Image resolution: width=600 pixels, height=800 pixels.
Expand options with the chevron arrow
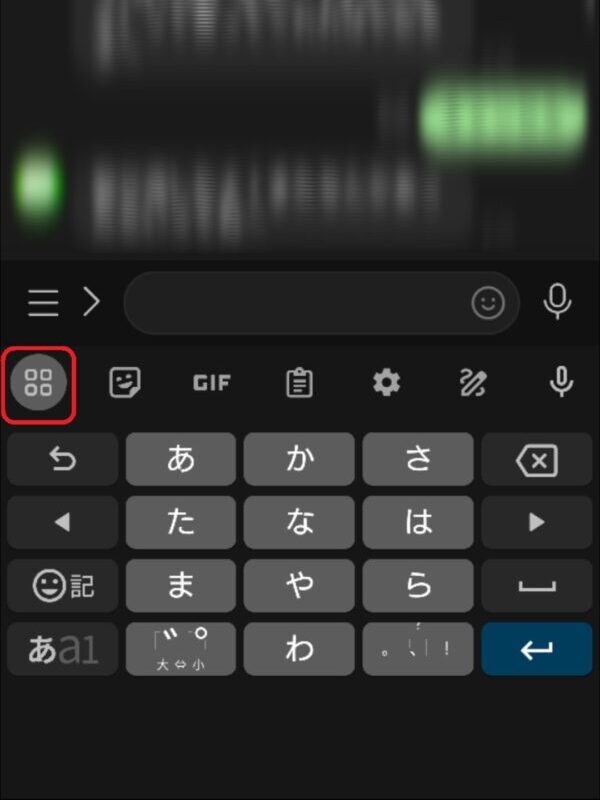point(91,302)
